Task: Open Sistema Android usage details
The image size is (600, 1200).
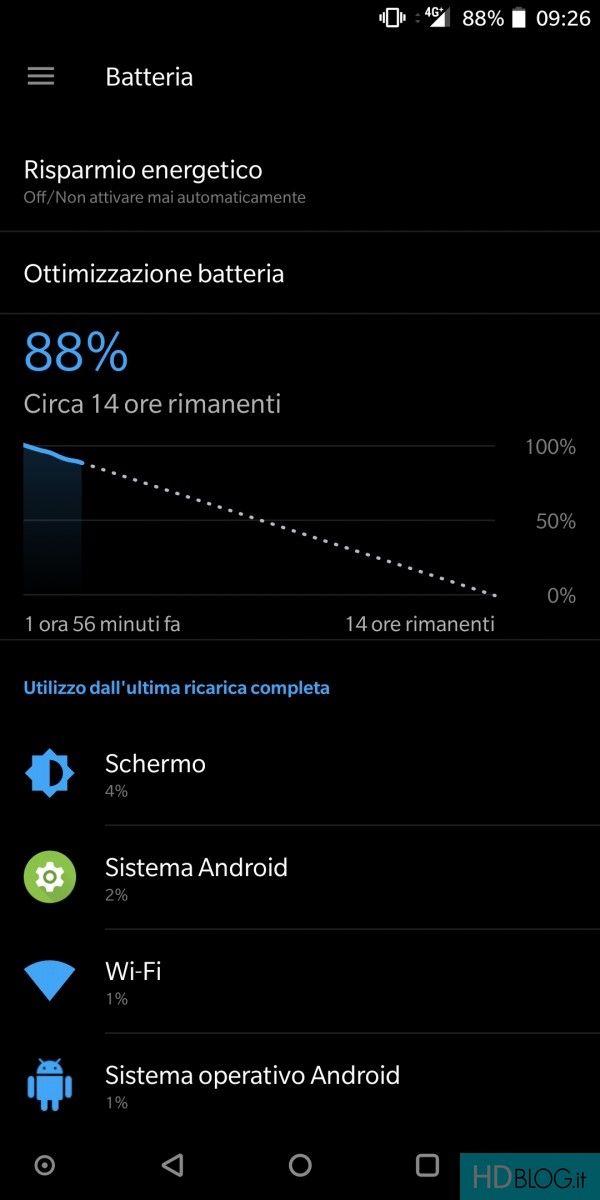Action: [300, 878]
